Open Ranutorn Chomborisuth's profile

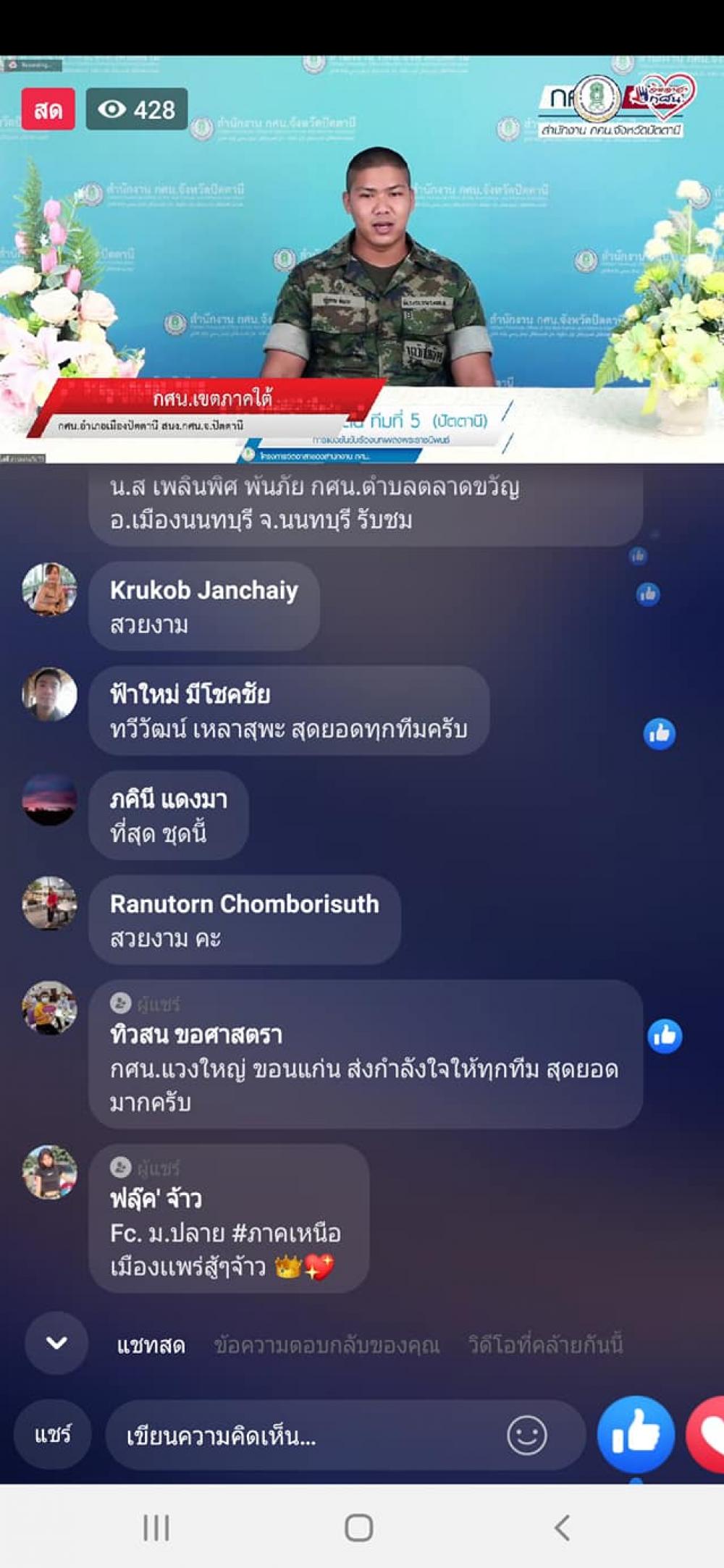coord(49,903)
